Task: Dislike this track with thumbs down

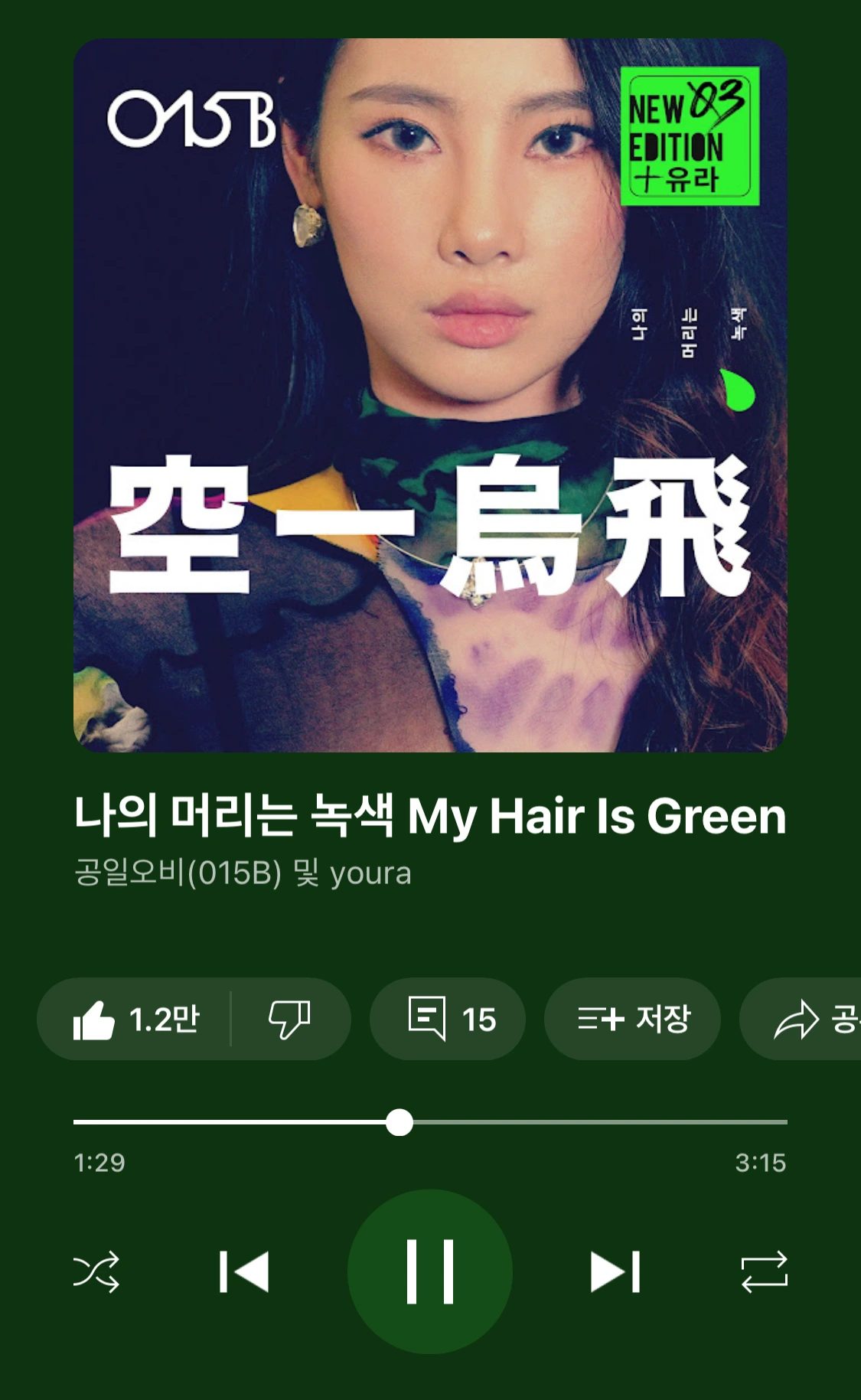Action: tap(289, 1020)
